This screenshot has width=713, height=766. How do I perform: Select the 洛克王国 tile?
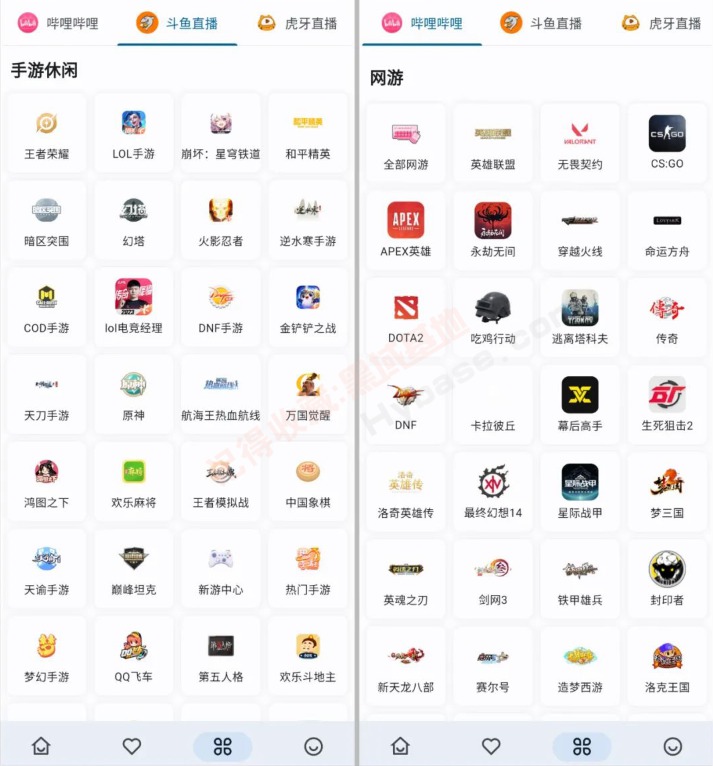coord(667,666)
